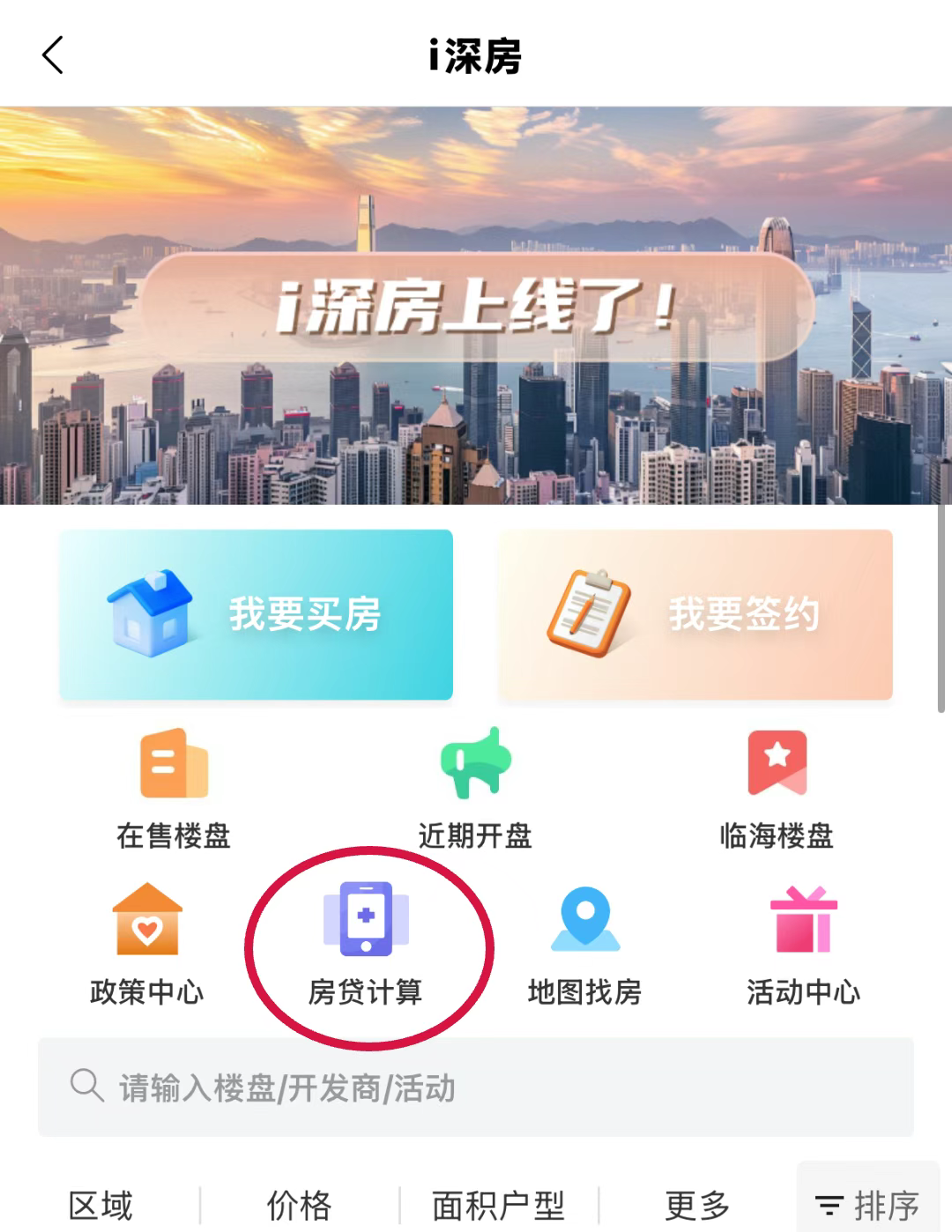Screen dimensions: 952x1232
Task: Tap the 请输入楼盘/开发商/活动 search field
Action: coord(476,1087)
